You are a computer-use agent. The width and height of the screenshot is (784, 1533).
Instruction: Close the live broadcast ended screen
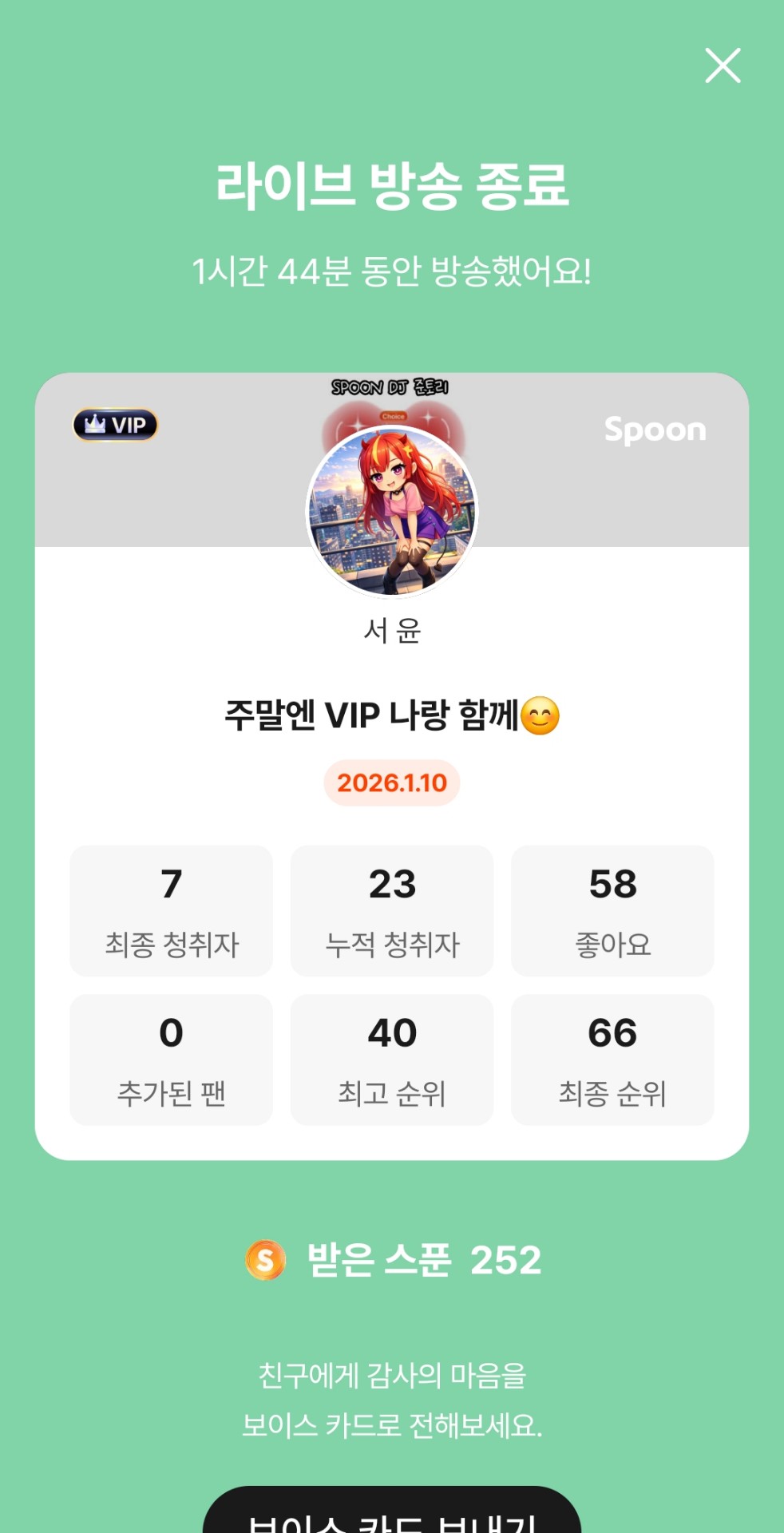723,65
